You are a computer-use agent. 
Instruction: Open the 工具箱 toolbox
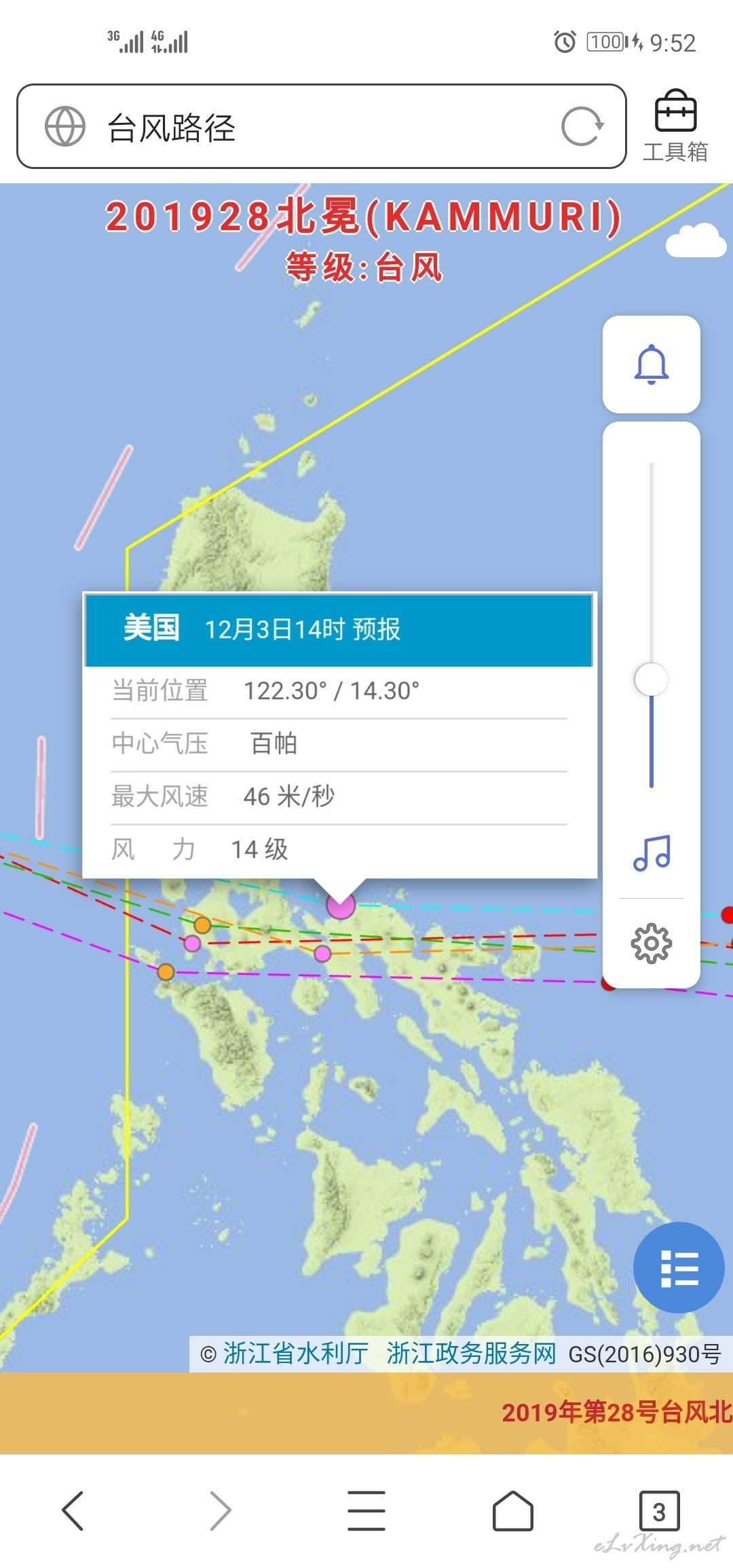point(675,126)
